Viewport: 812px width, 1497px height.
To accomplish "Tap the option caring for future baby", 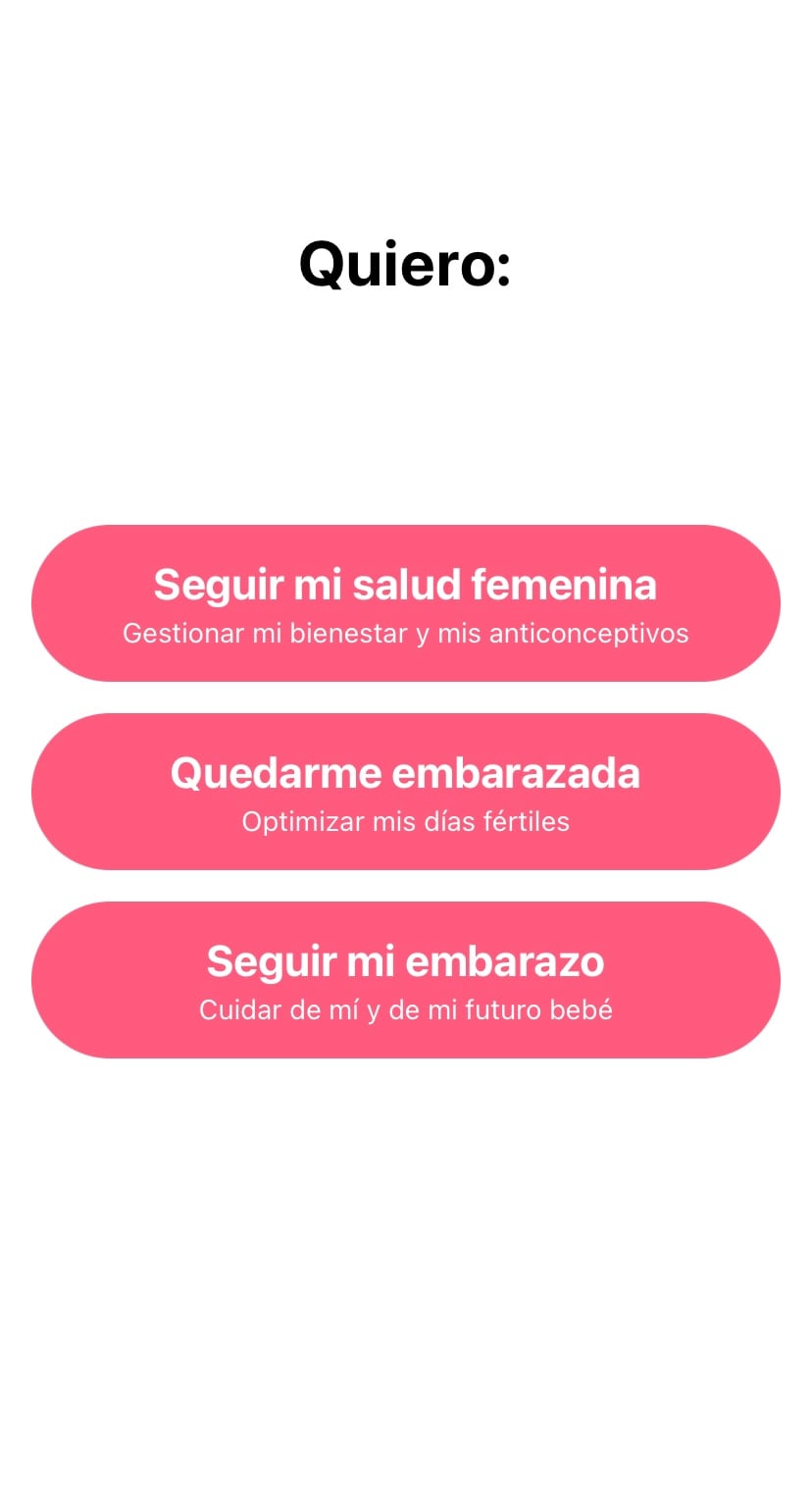I will (406, 979).
